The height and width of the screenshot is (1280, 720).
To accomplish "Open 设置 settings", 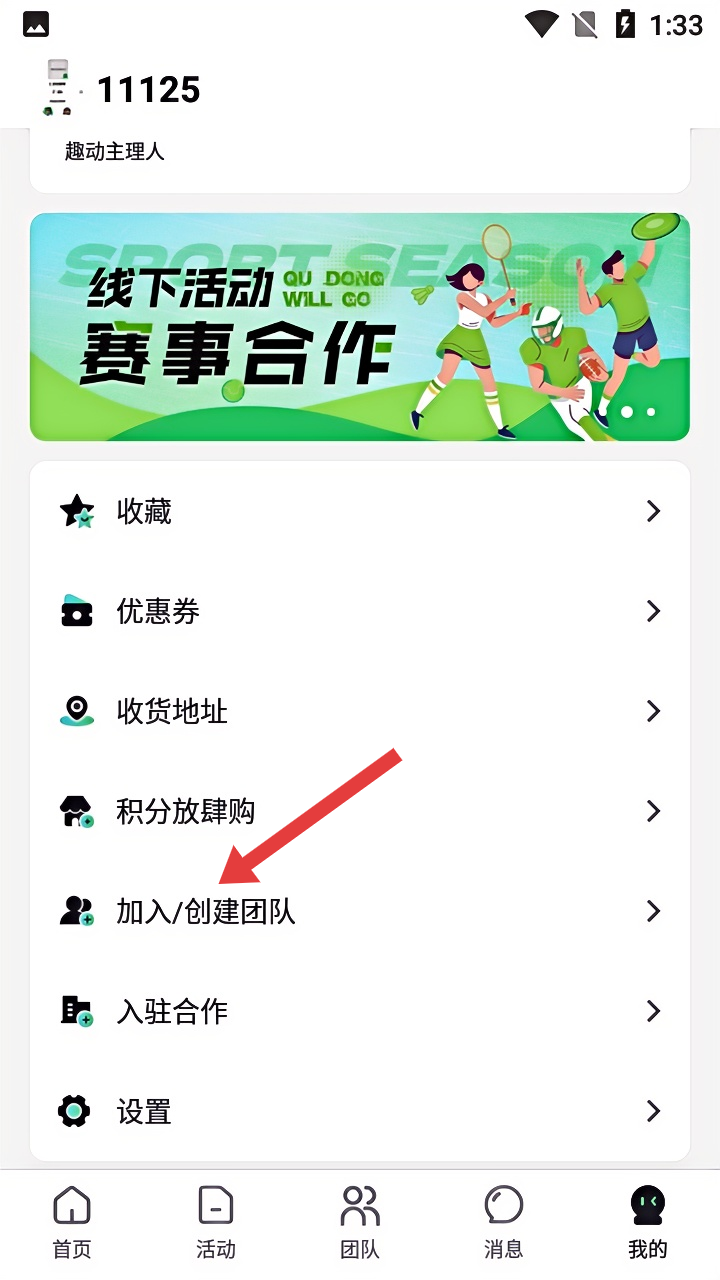I will [x=360, y=1112].
